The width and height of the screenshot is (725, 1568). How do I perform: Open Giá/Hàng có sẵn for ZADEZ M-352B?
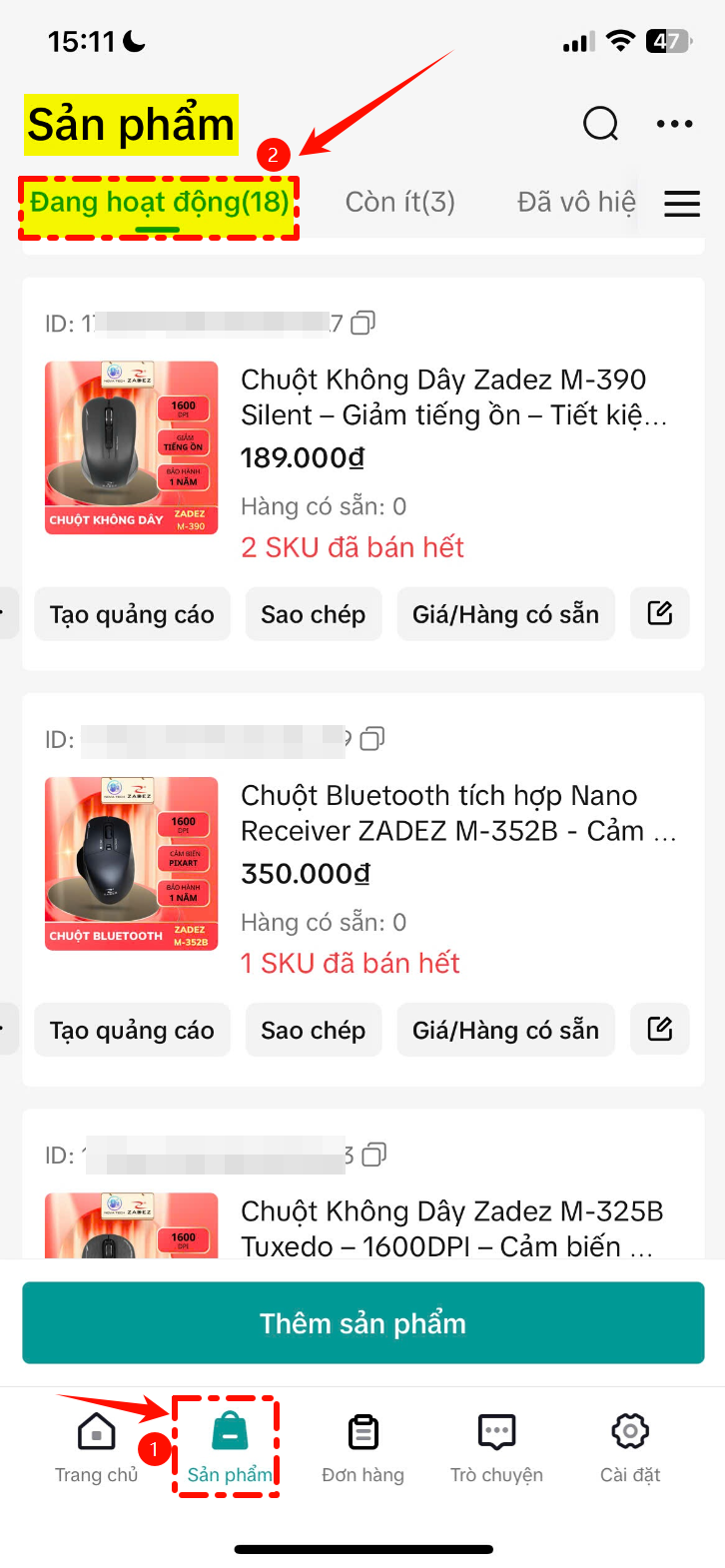pyautogui.click(x=505, y=1030)
